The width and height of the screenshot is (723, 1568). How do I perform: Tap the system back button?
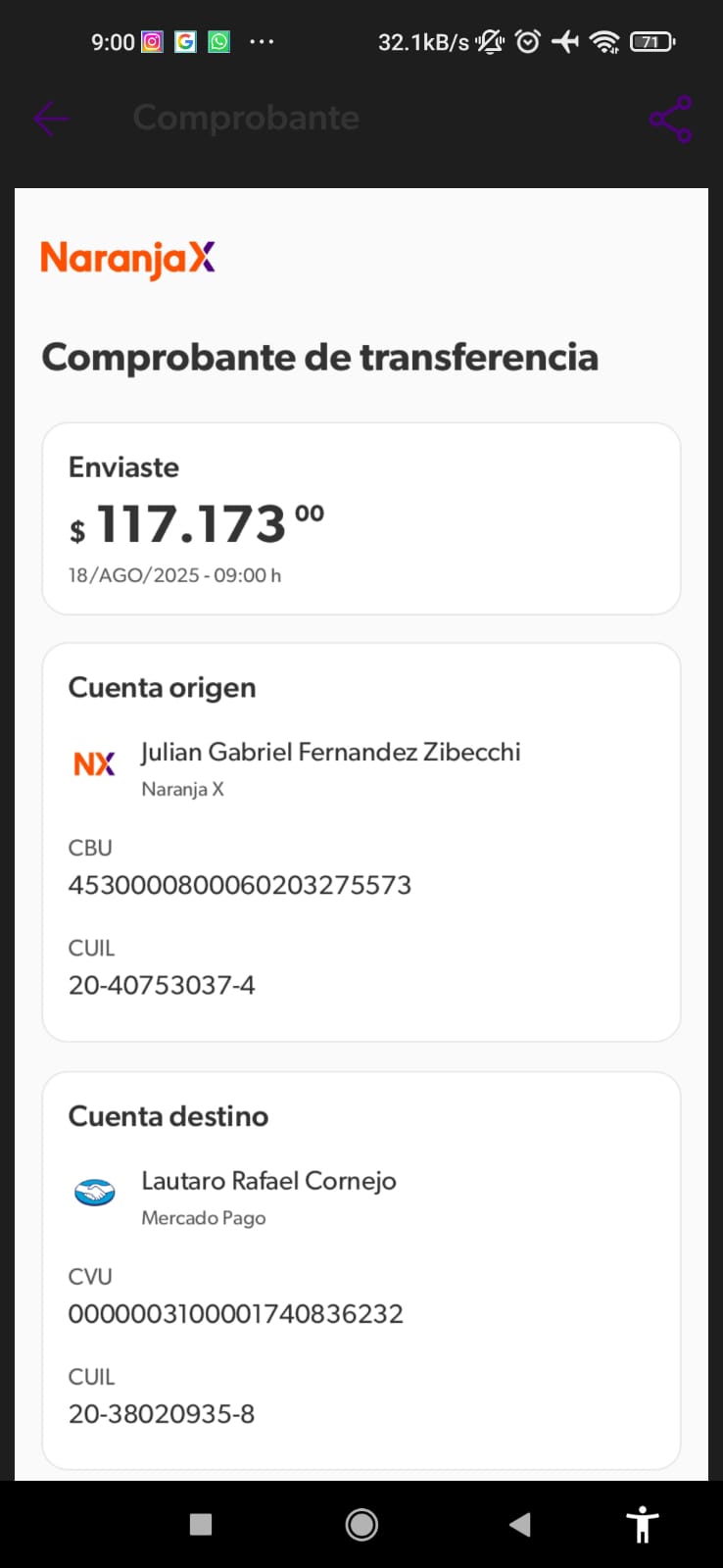click(x=520, y=1524)
